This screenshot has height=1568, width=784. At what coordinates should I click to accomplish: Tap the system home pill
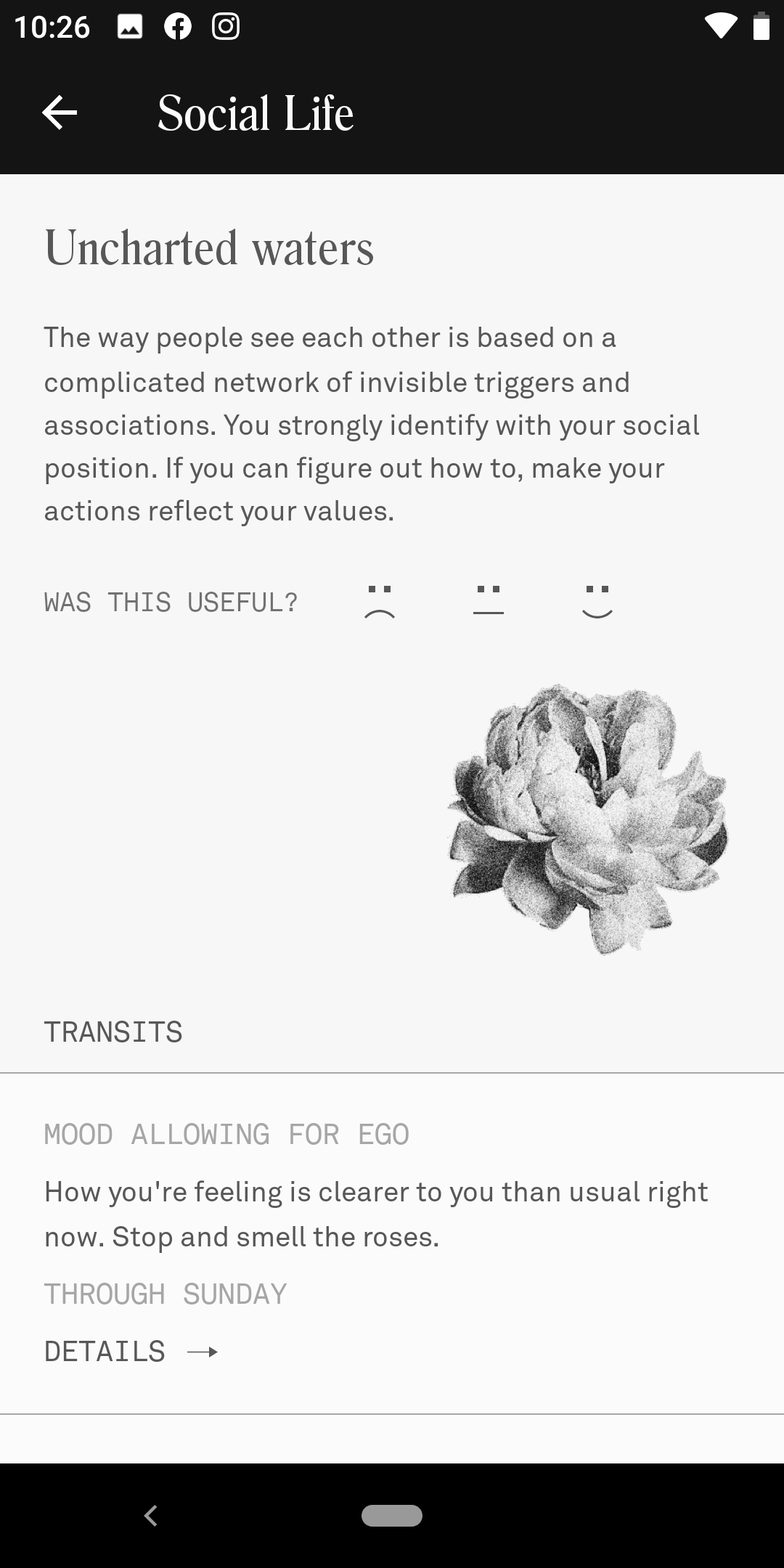click(392, 1516)
